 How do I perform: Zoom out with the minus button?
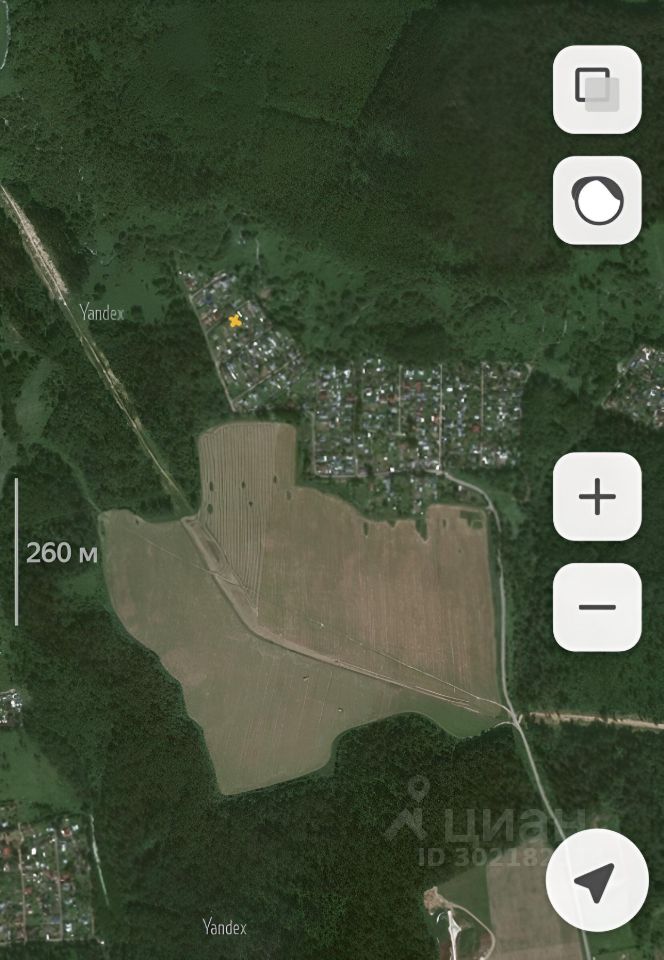coord(597,607)
